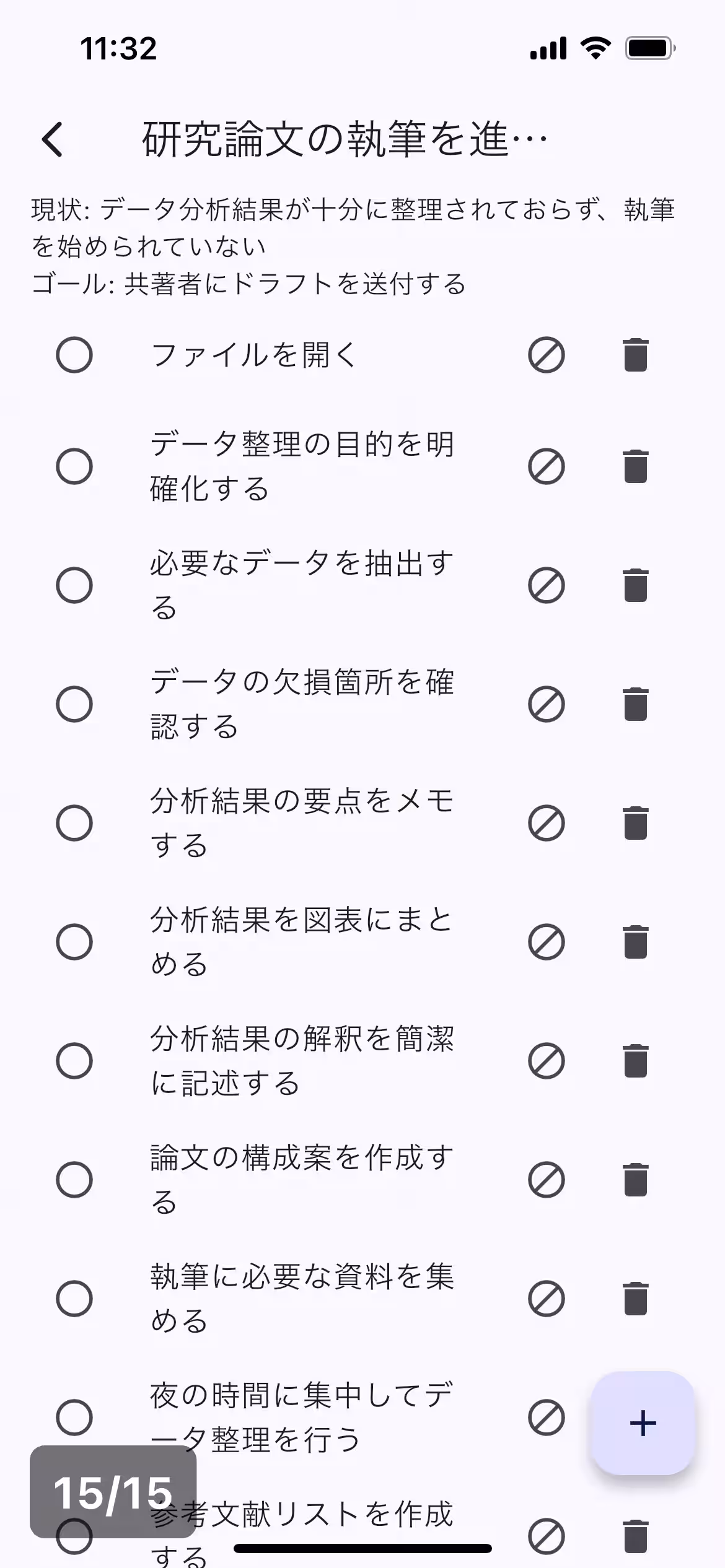The width and height of the screenshot is (725, 1568).
Task: Delete the ファイルを開く task
Action: pos(635,355)
